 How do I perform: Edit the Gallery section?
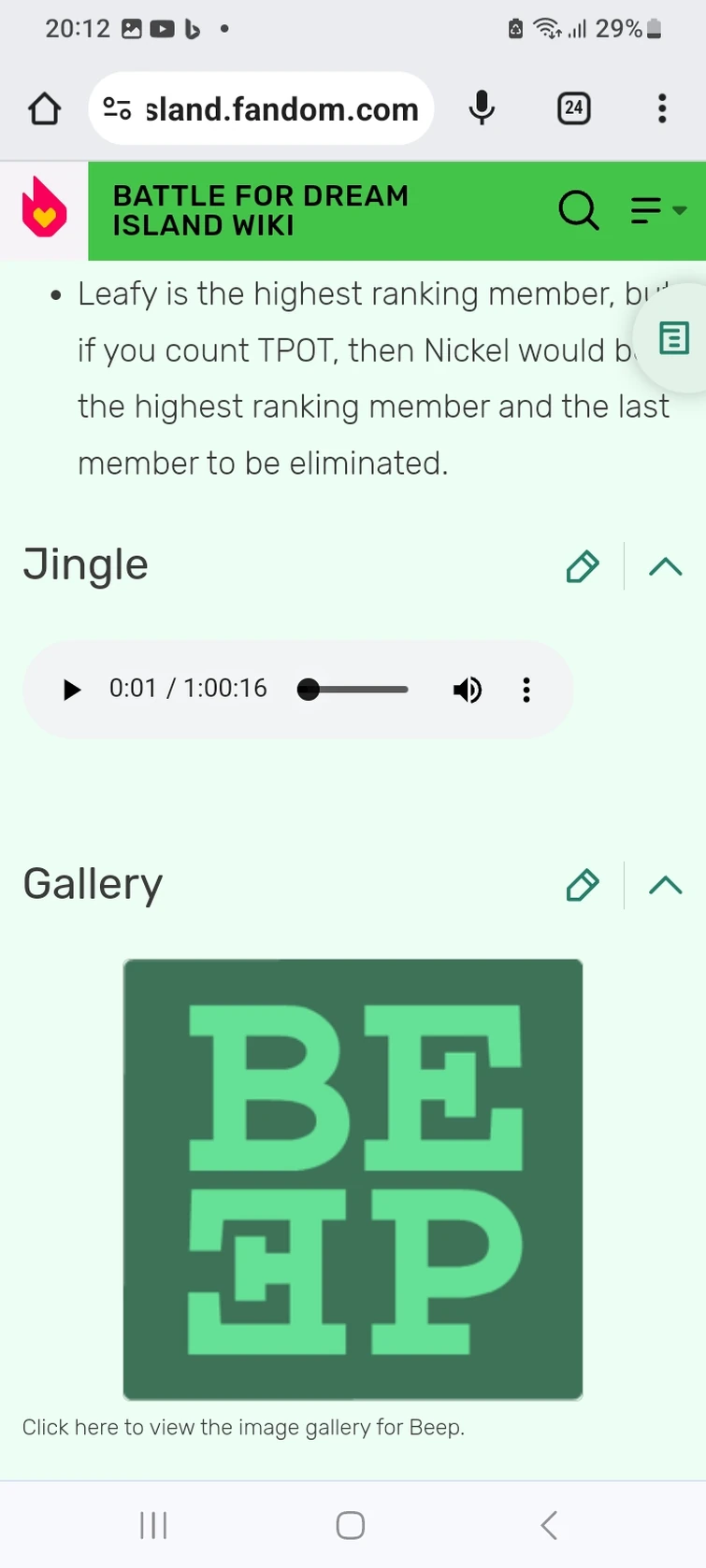click(582, 885)
